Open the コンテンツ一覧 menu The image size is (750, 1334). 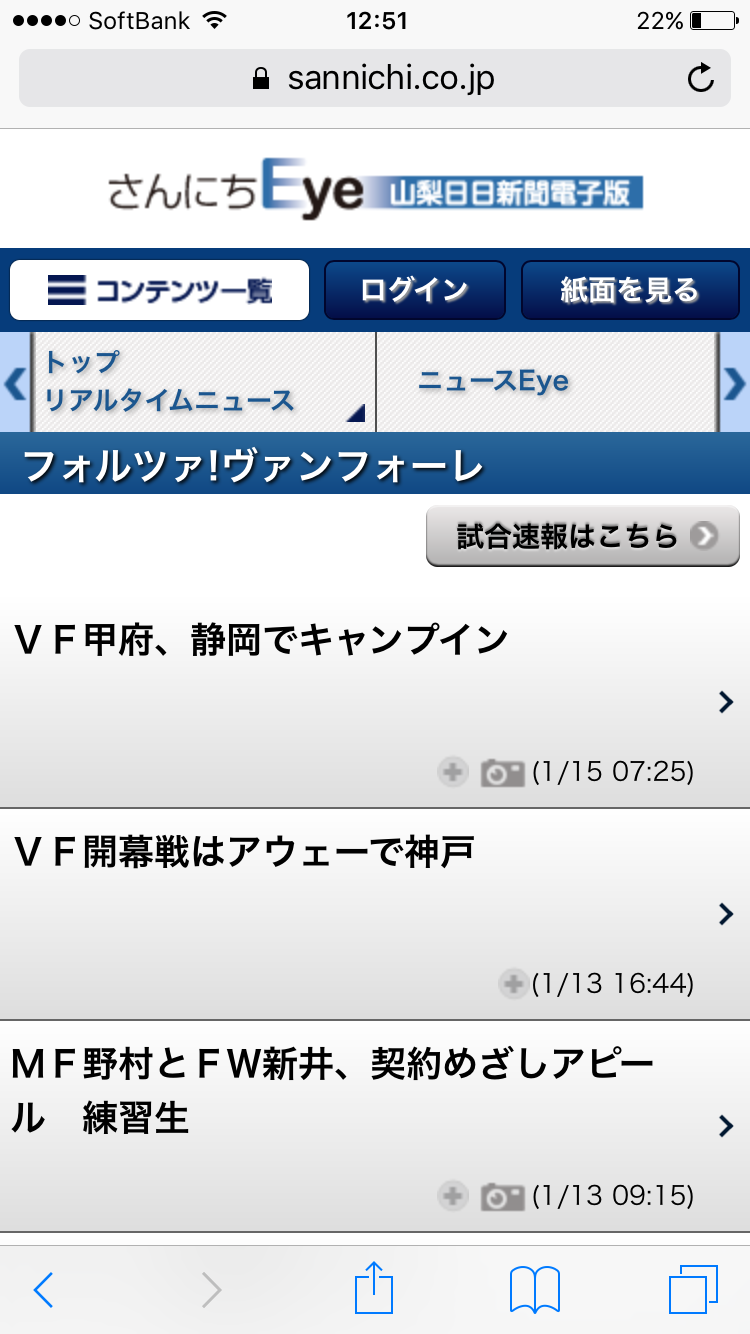click(159, 290)
